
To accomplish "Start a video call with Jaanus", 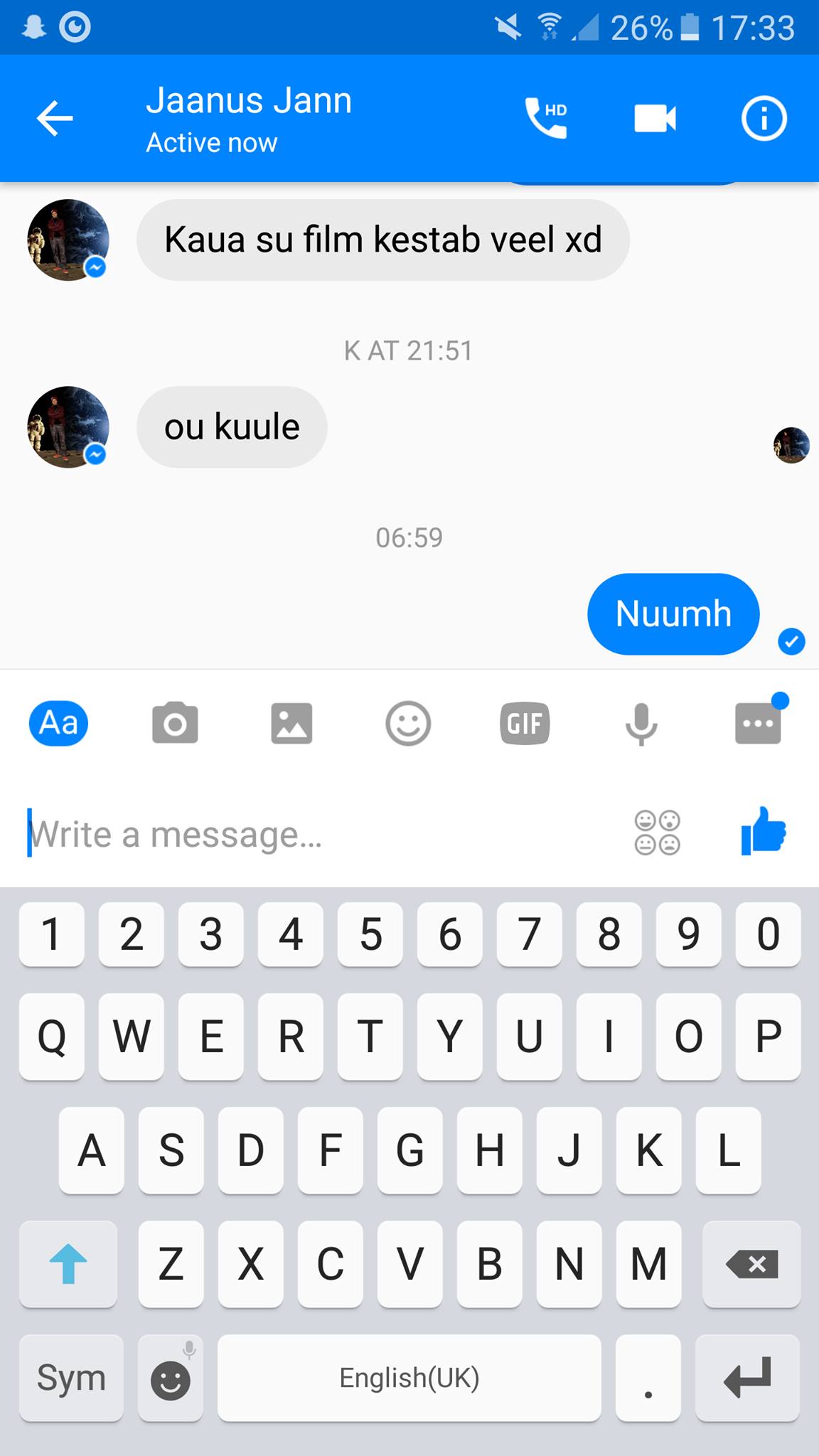I will coord(655,118).
